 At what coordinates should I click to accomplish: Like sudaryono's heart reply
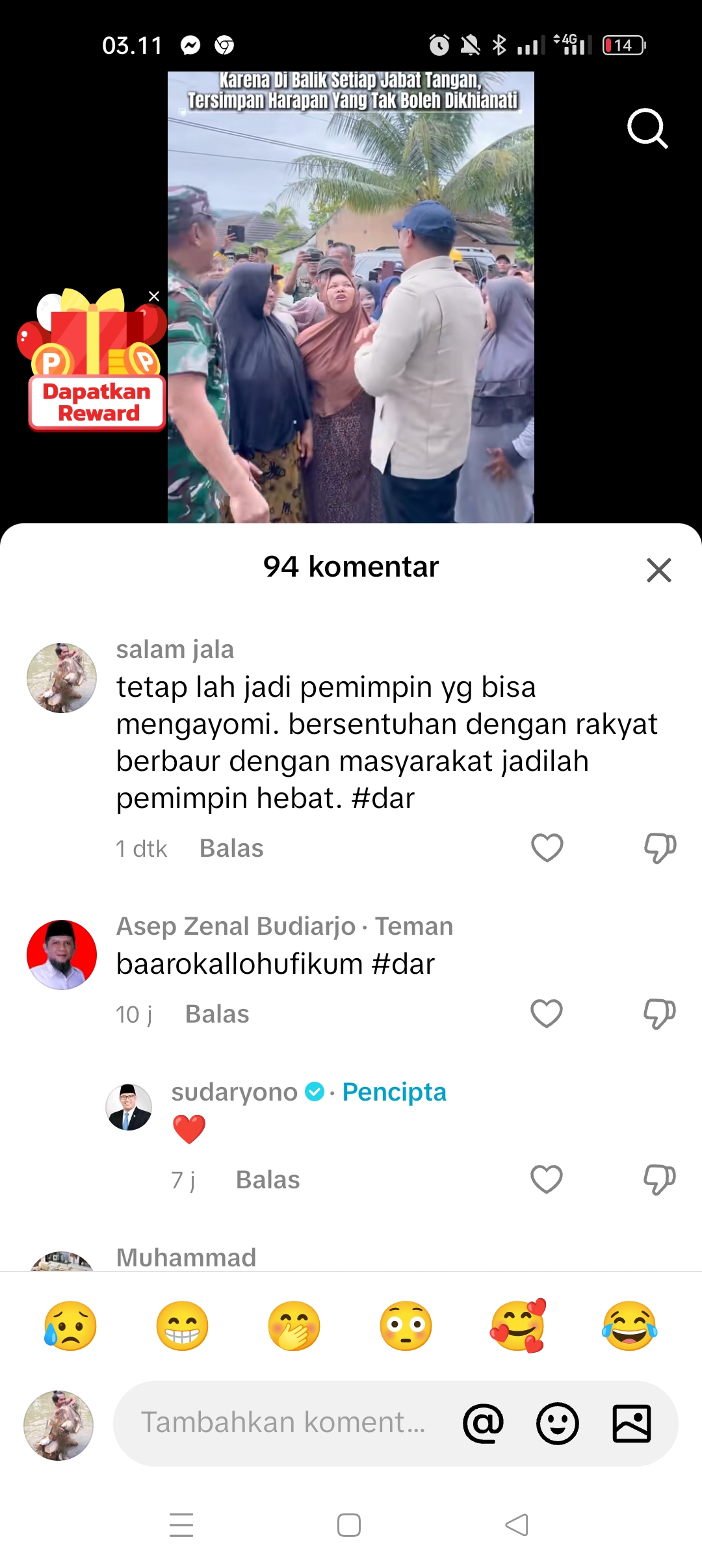[x=547, y=1179]
